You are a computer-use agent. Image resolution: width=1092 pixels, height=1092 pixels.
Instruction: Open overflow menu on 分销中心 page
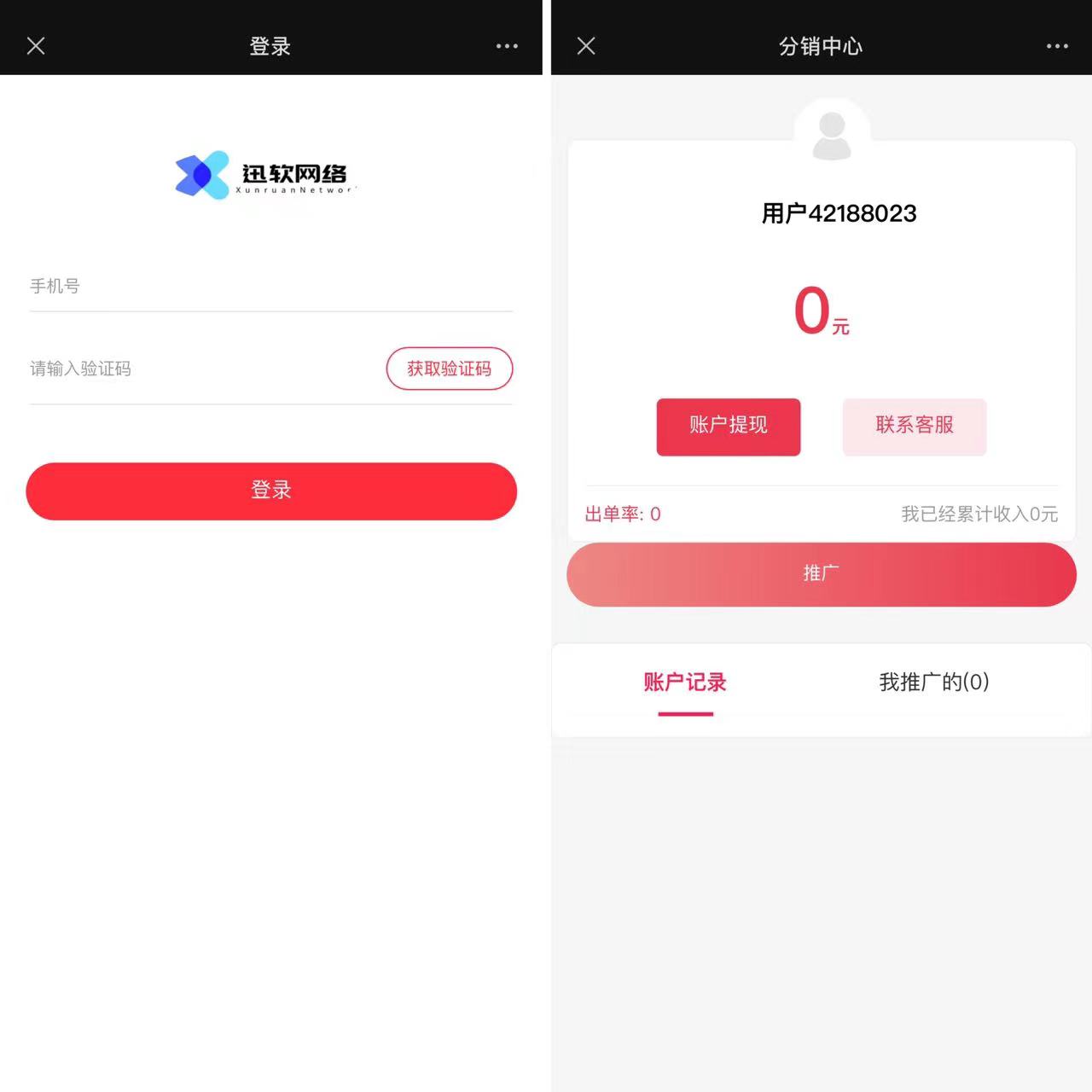coord(1057,46)
